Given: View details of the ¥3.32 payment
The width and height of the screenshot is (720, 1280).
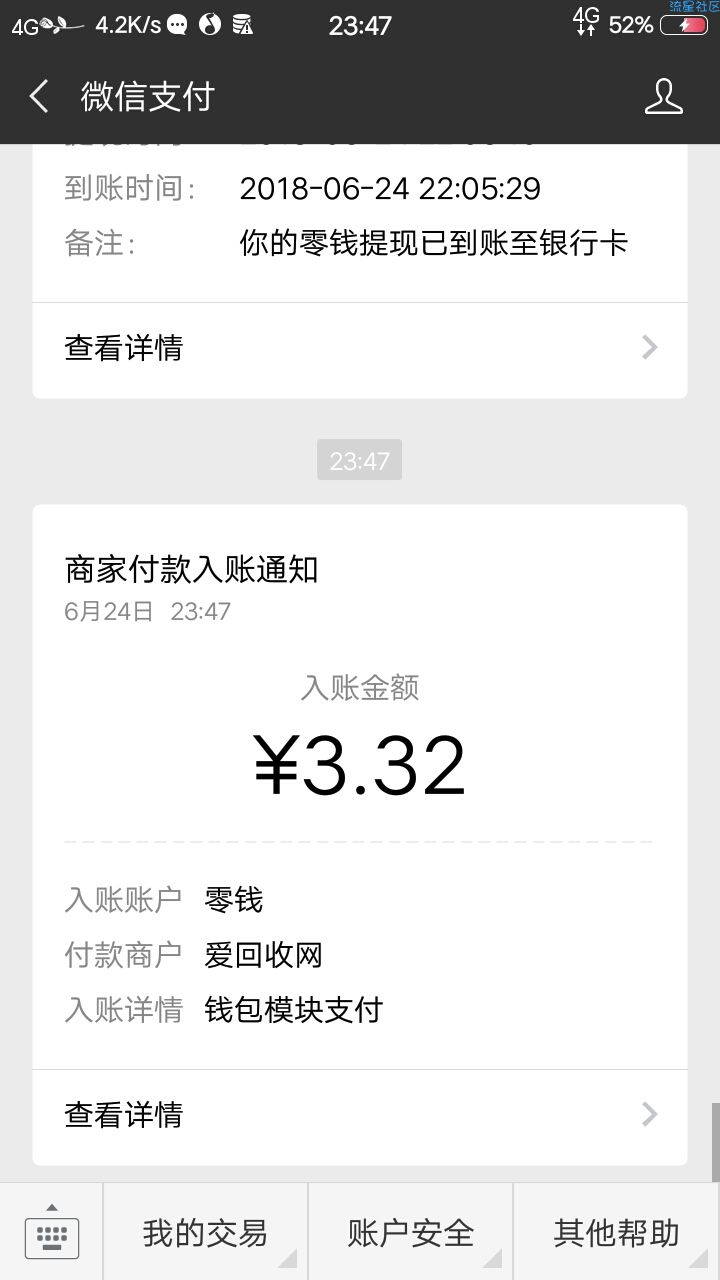Looking at the screenshot, I should coord(360,1114).
